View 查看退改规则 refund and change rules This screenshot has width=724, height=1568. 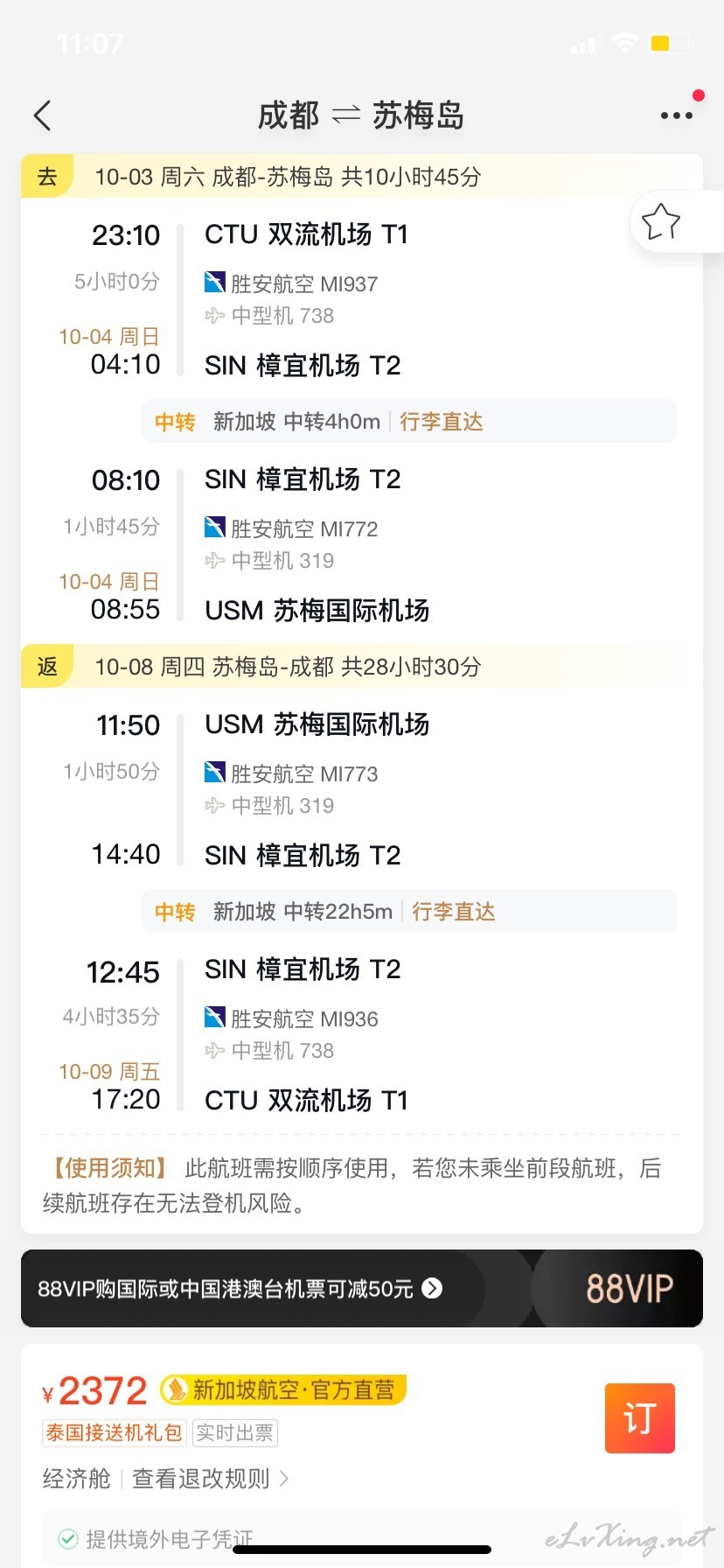click(x=210, y=1479)
